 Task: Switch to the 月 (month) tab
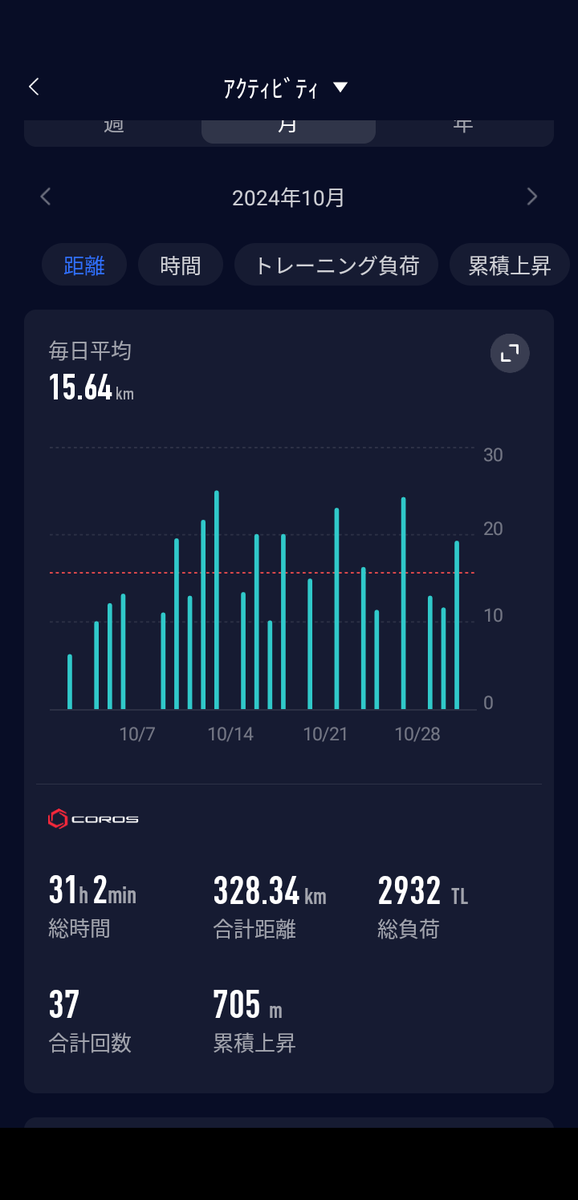(x=288, y=130)
